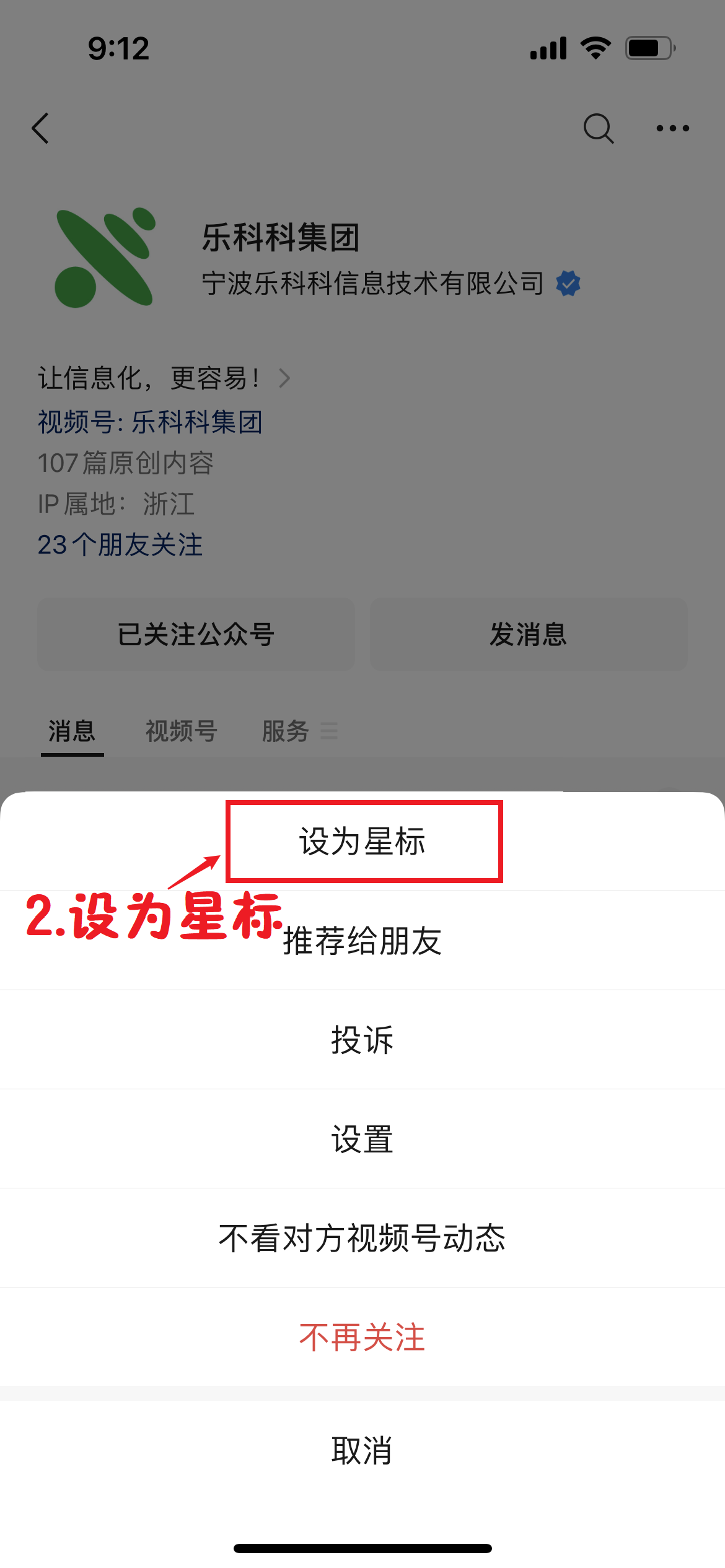Choose 推荐给朋友 to recommend this account

coord(362,941)
